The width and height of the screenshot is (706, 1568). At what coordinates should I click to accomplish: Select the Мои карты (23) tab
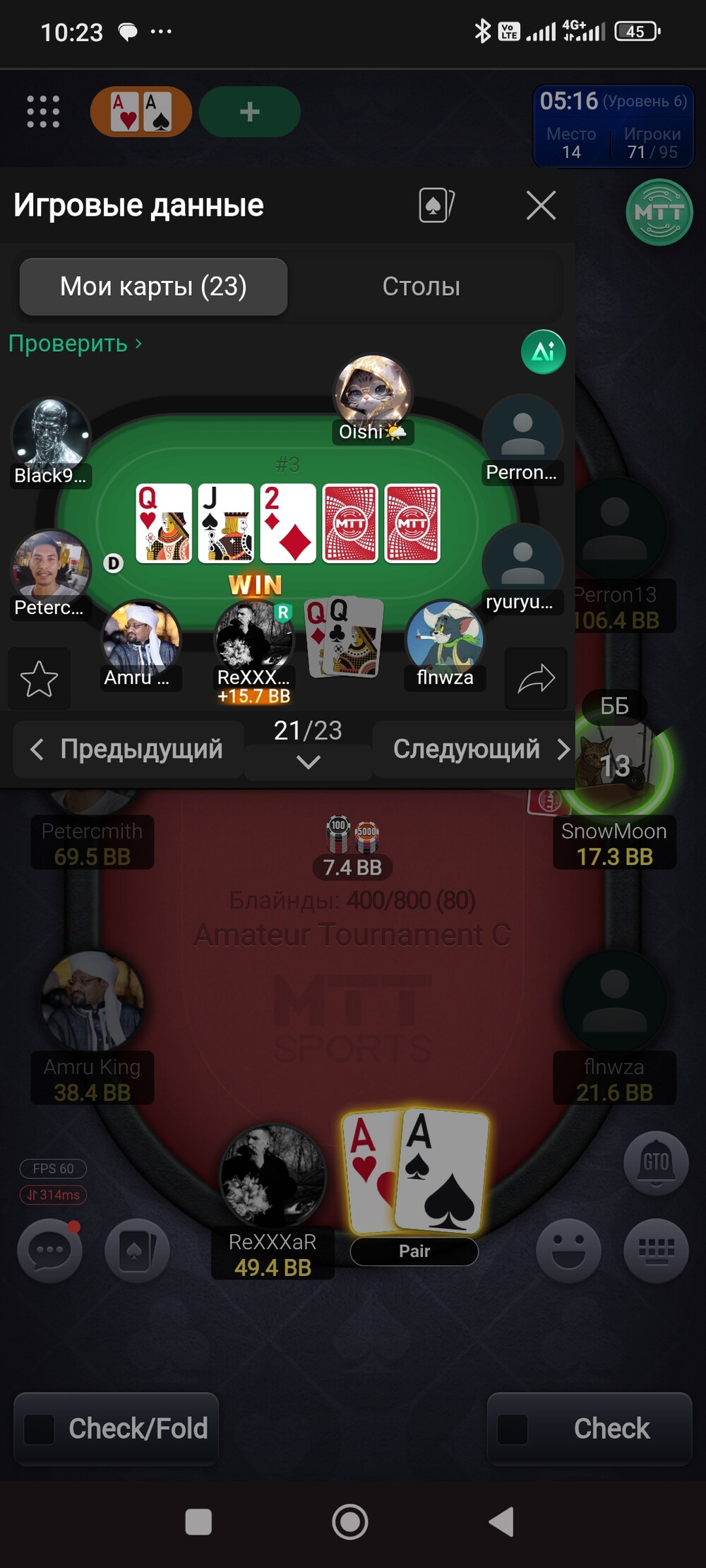click(153, 287)
